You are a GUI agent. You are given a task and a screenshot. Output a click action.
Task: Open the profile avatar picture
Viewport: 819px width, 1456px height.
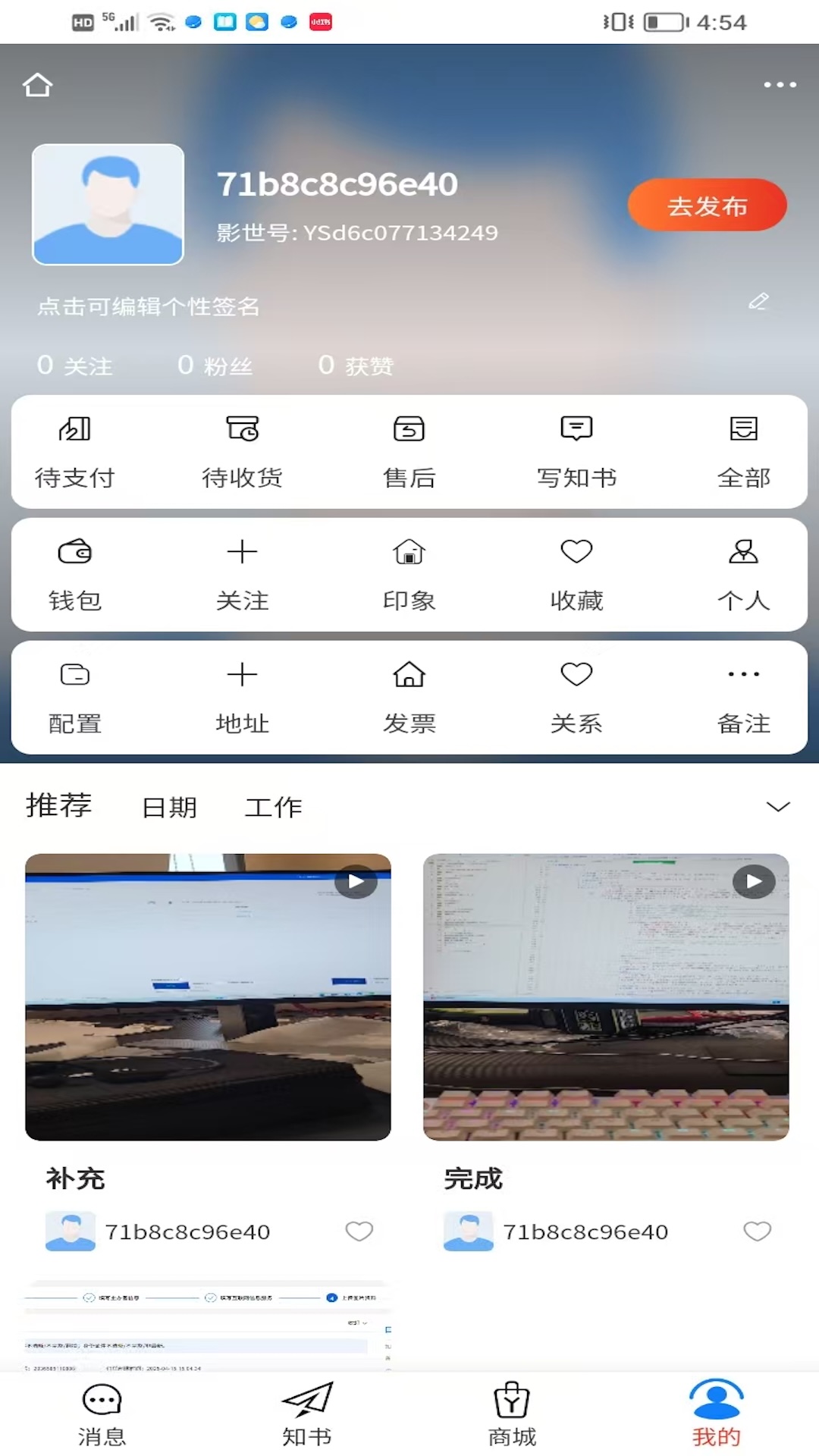pos(108,205)
